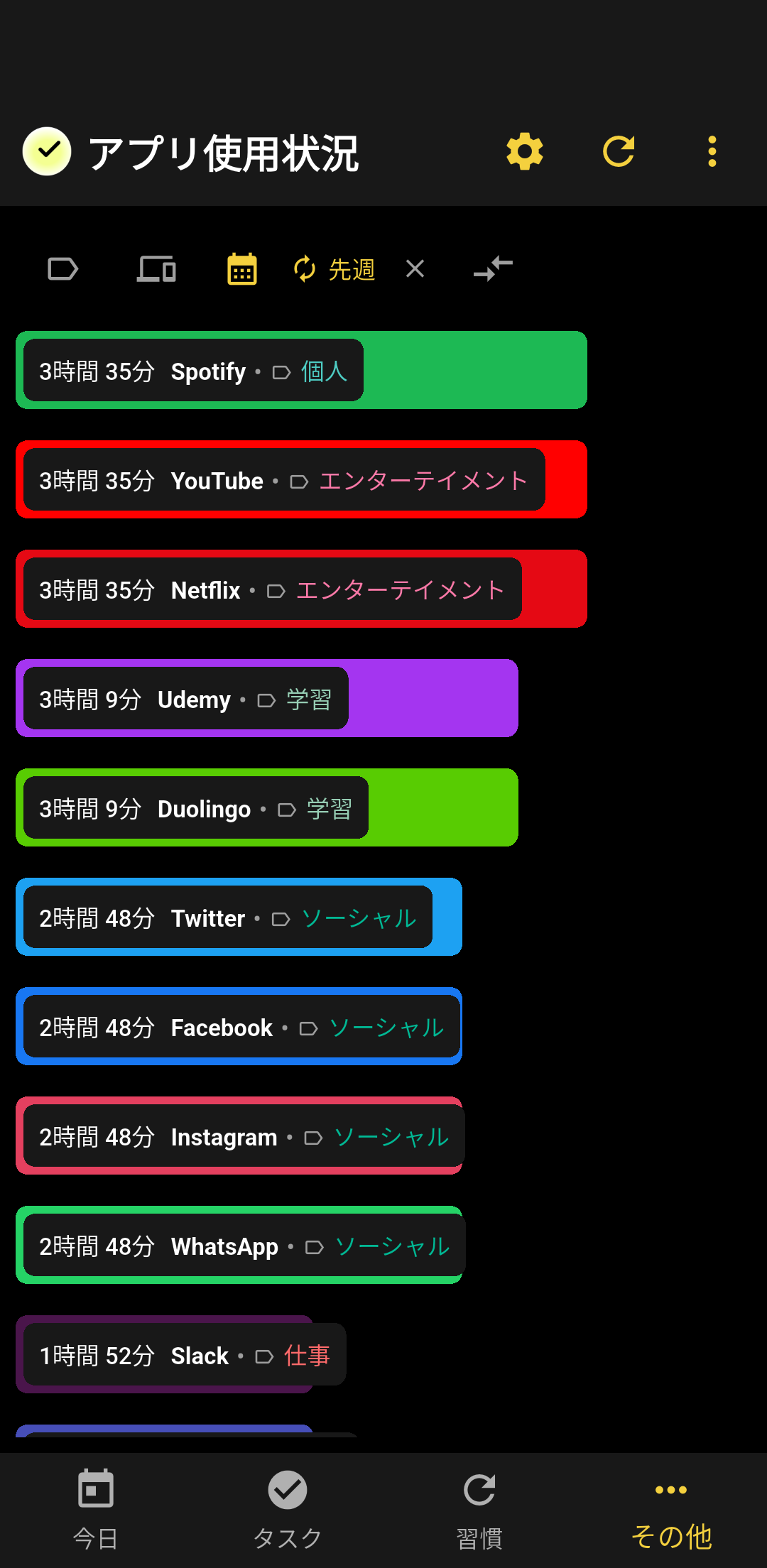Tap the collapse arrows icon
Viewport: 767px width, 1568px height.
[493, 269]
